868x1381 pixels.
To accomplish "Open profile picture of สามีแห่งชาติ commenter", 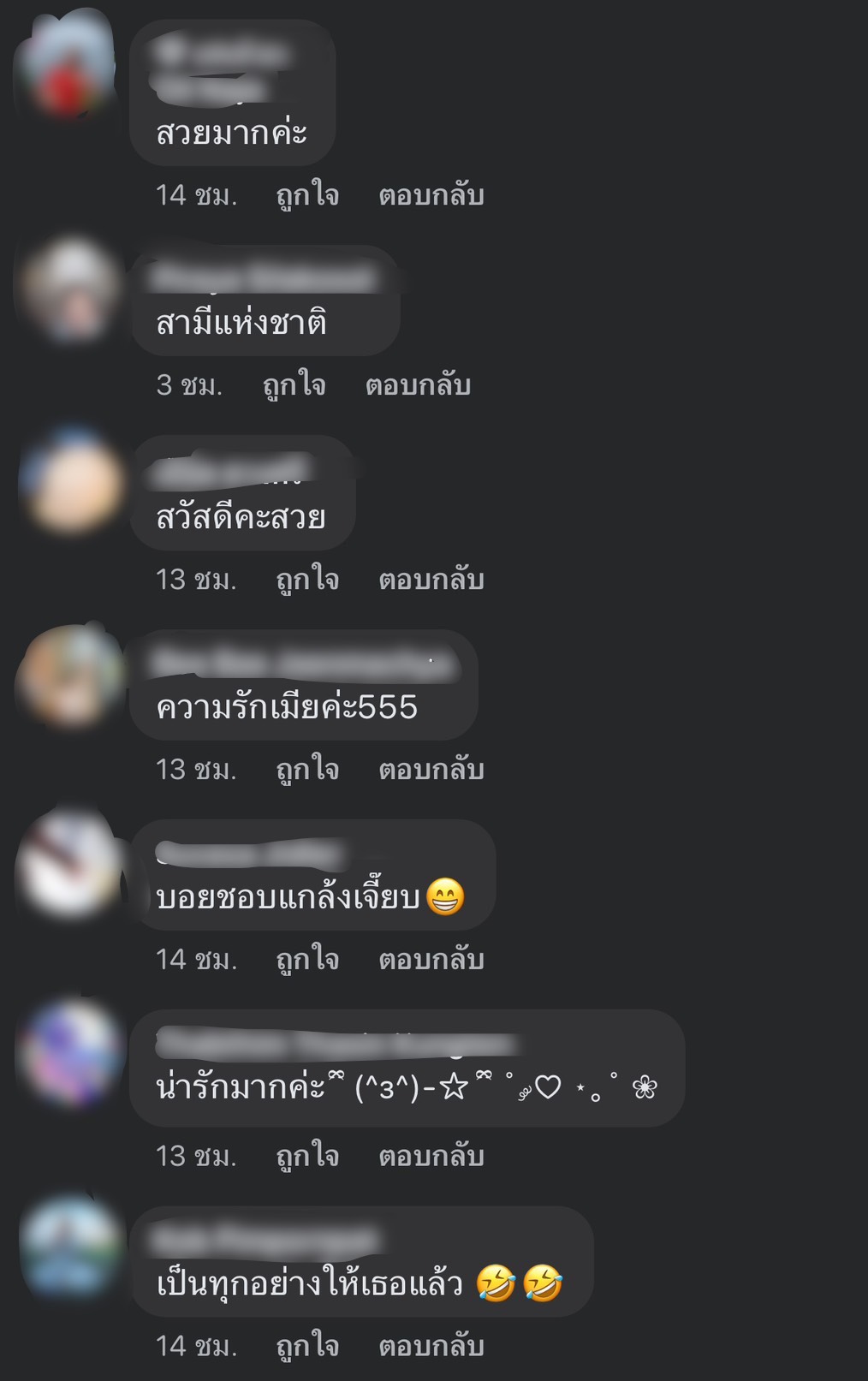I will point(70,291).
